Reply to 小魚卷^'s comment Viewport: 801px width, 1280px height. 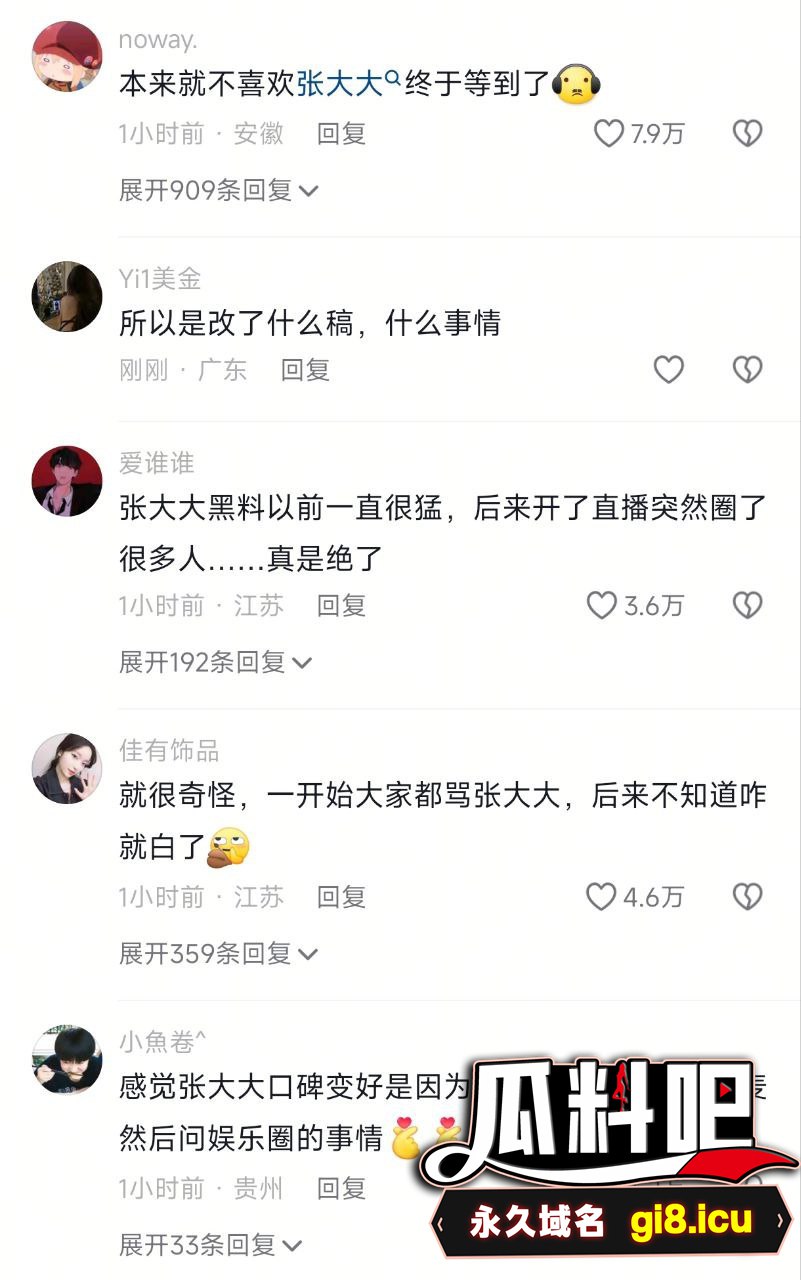click(x=341, y=1188)
